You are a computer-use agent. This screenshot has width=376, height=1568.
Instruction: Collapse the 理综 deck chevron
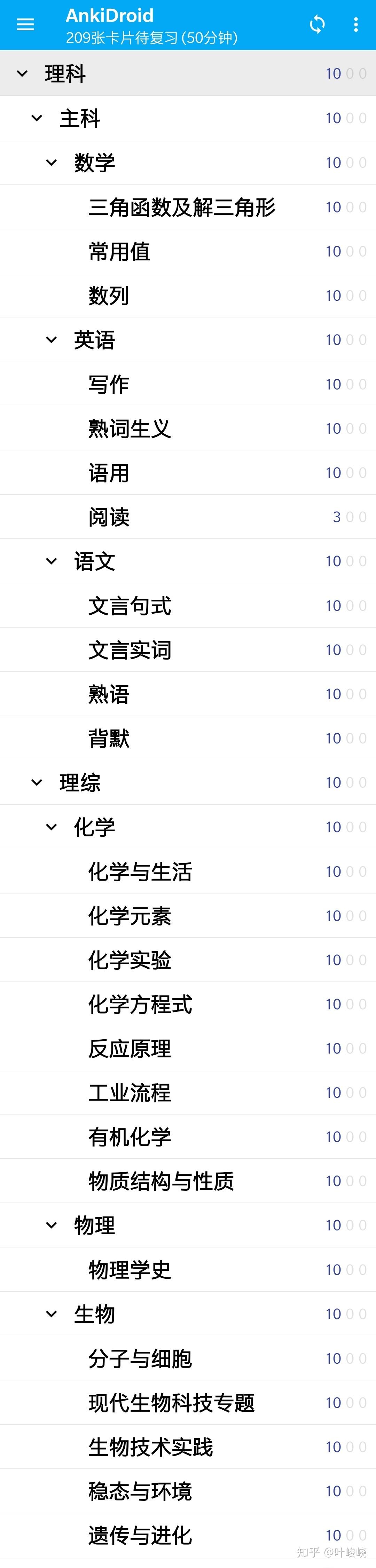pyautogui.click(x=37, y=782)
